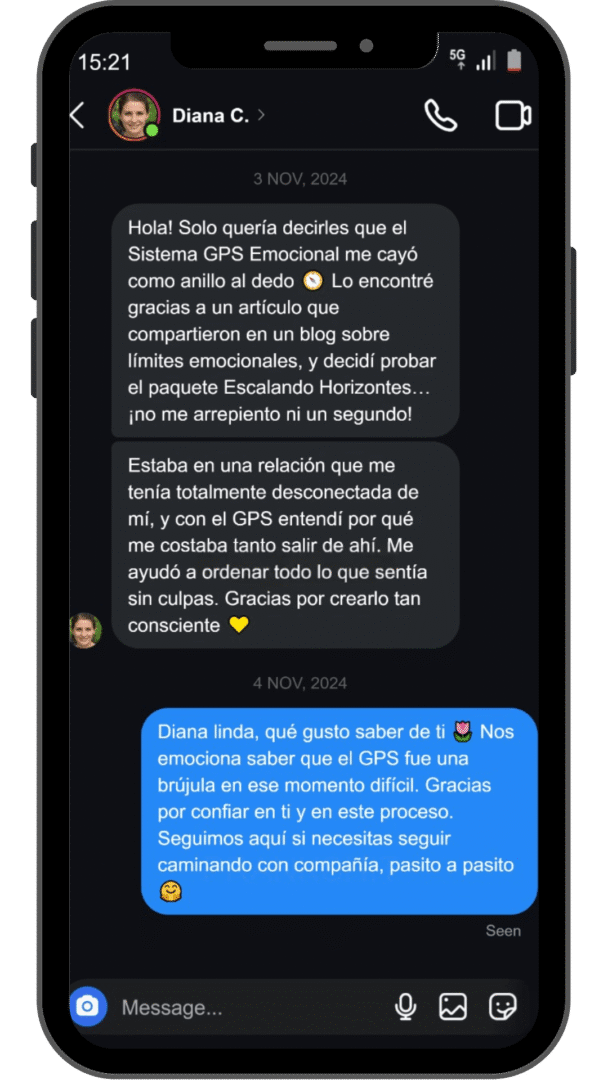Tap the Message text field

click(248, 1008)
